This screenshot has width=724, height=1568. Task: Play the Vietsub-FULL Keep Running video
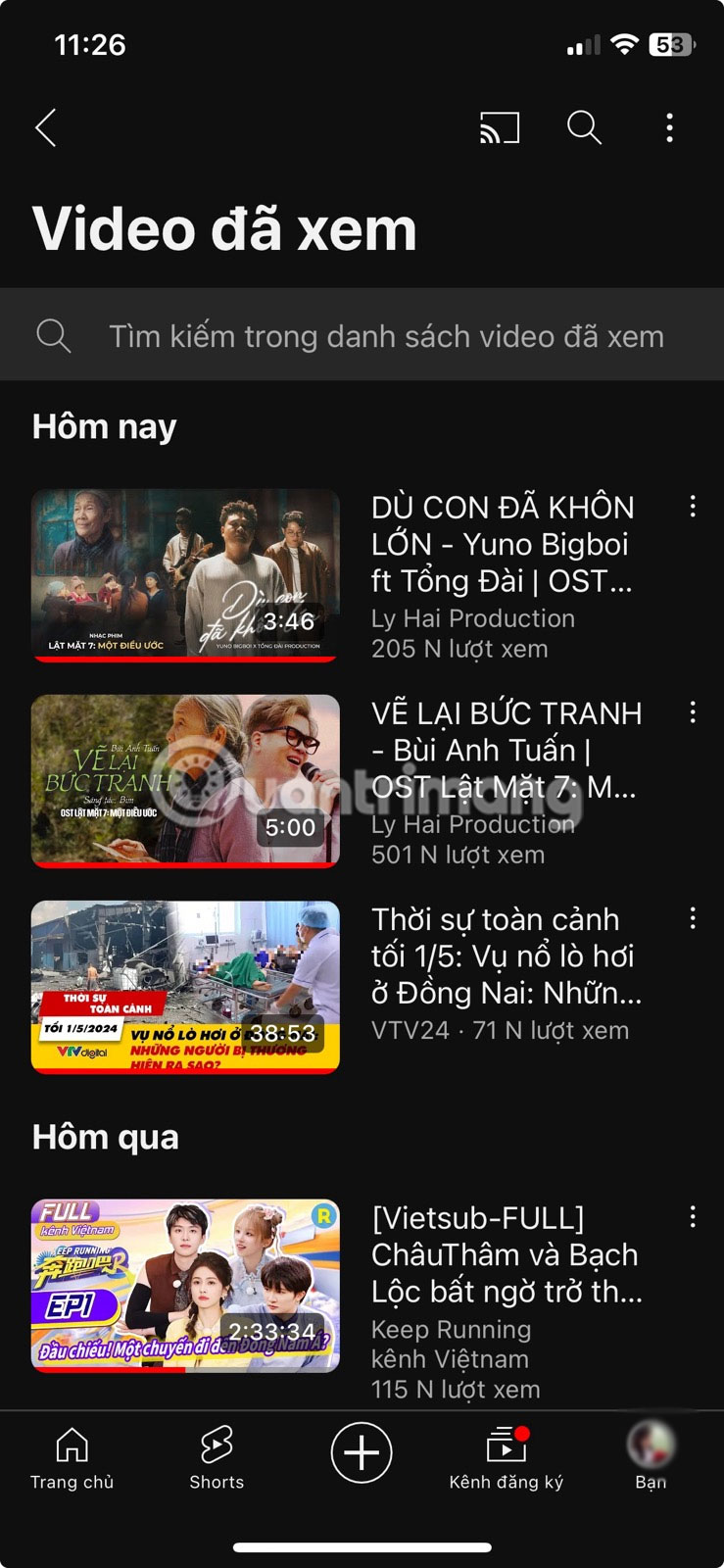[x=185, y=1286]
